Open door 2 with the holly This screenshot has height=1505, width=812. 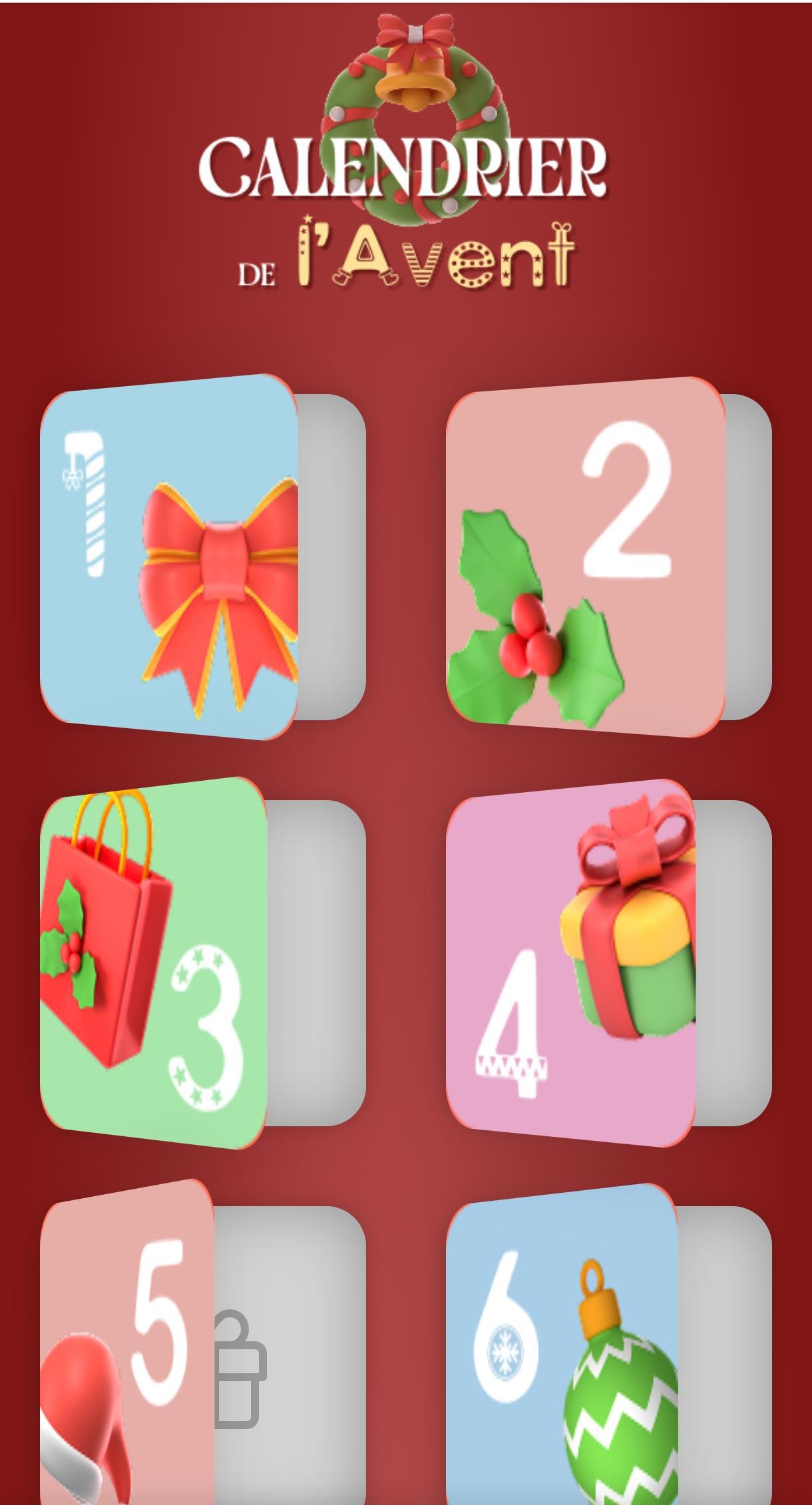click(x=586, y=558)
